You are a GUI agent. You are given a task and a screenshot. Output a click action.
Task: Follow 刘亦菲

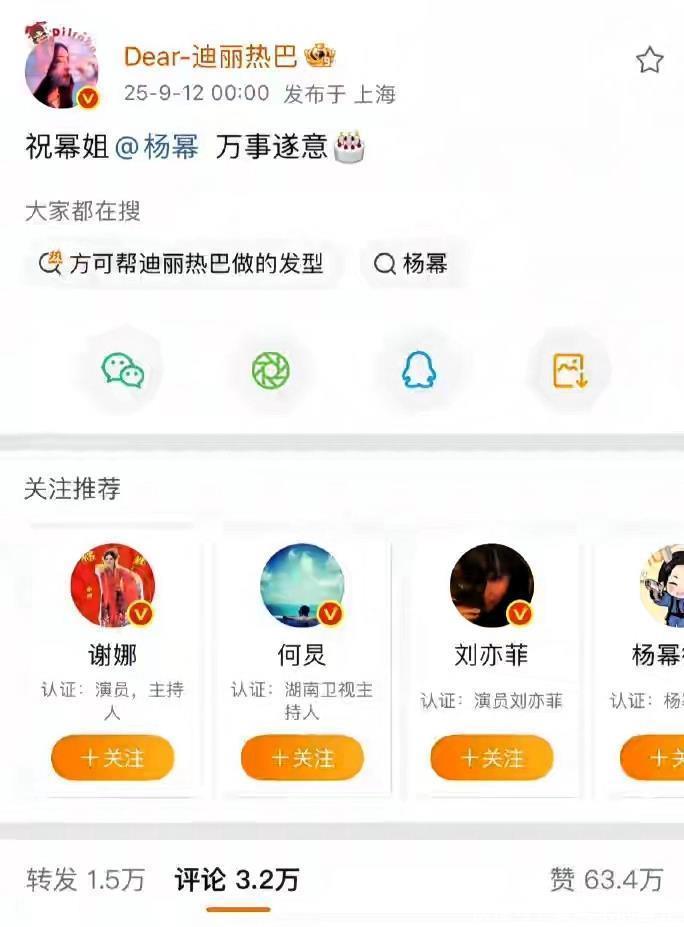point(491,758)
